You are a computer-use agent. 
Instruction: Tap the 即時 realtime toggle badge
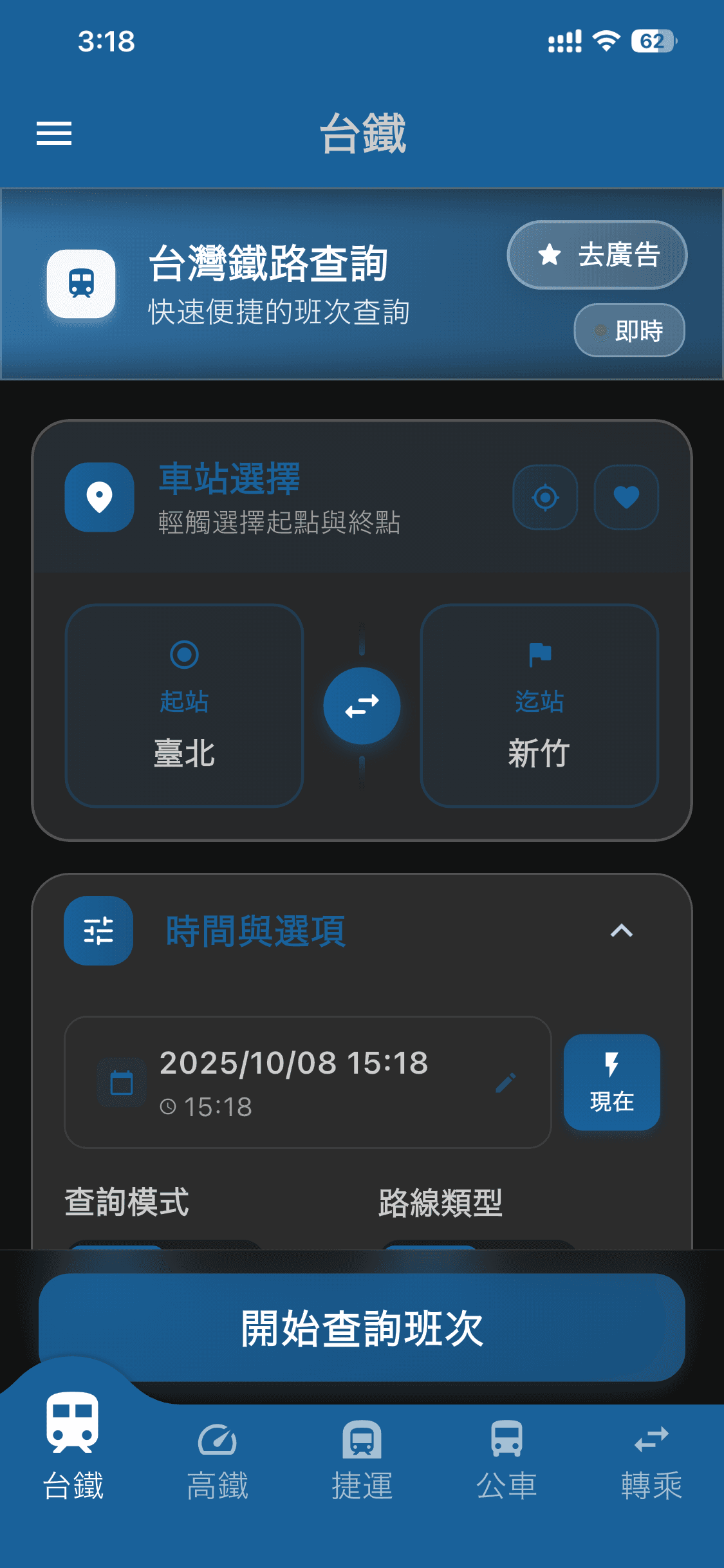[628, 331]
